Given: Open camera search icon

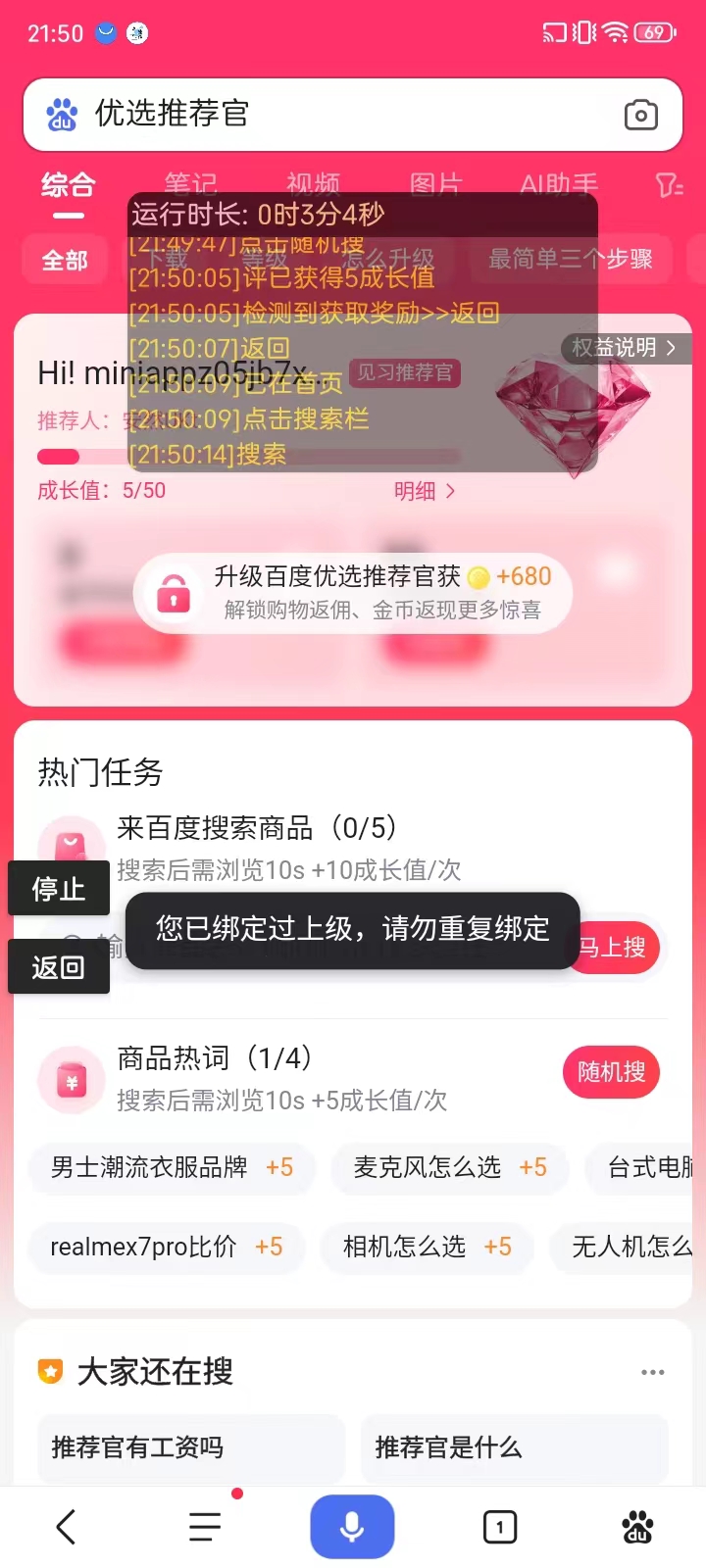Looking at the screenshot, I should tap(640, 116).
